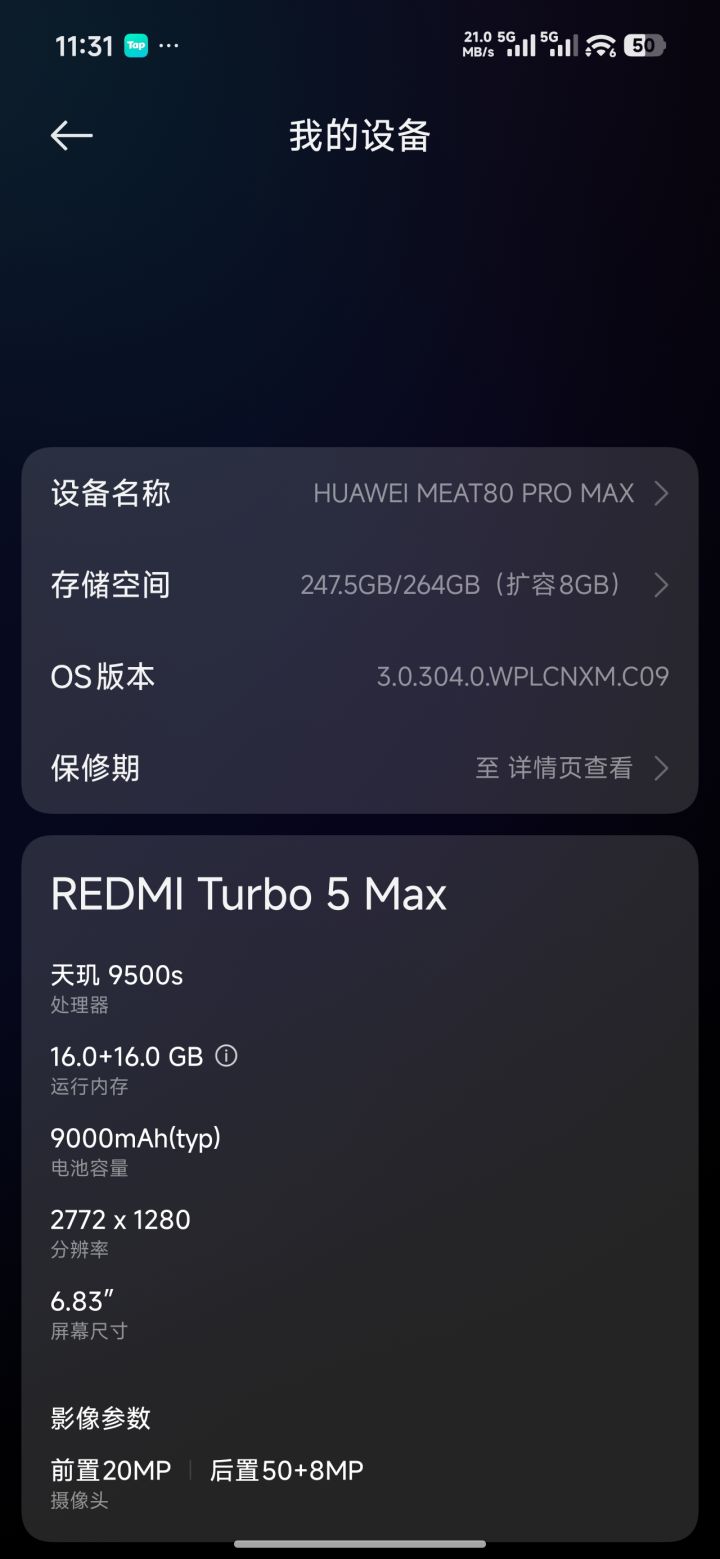Go back using the arrow icon

point(72,136)
